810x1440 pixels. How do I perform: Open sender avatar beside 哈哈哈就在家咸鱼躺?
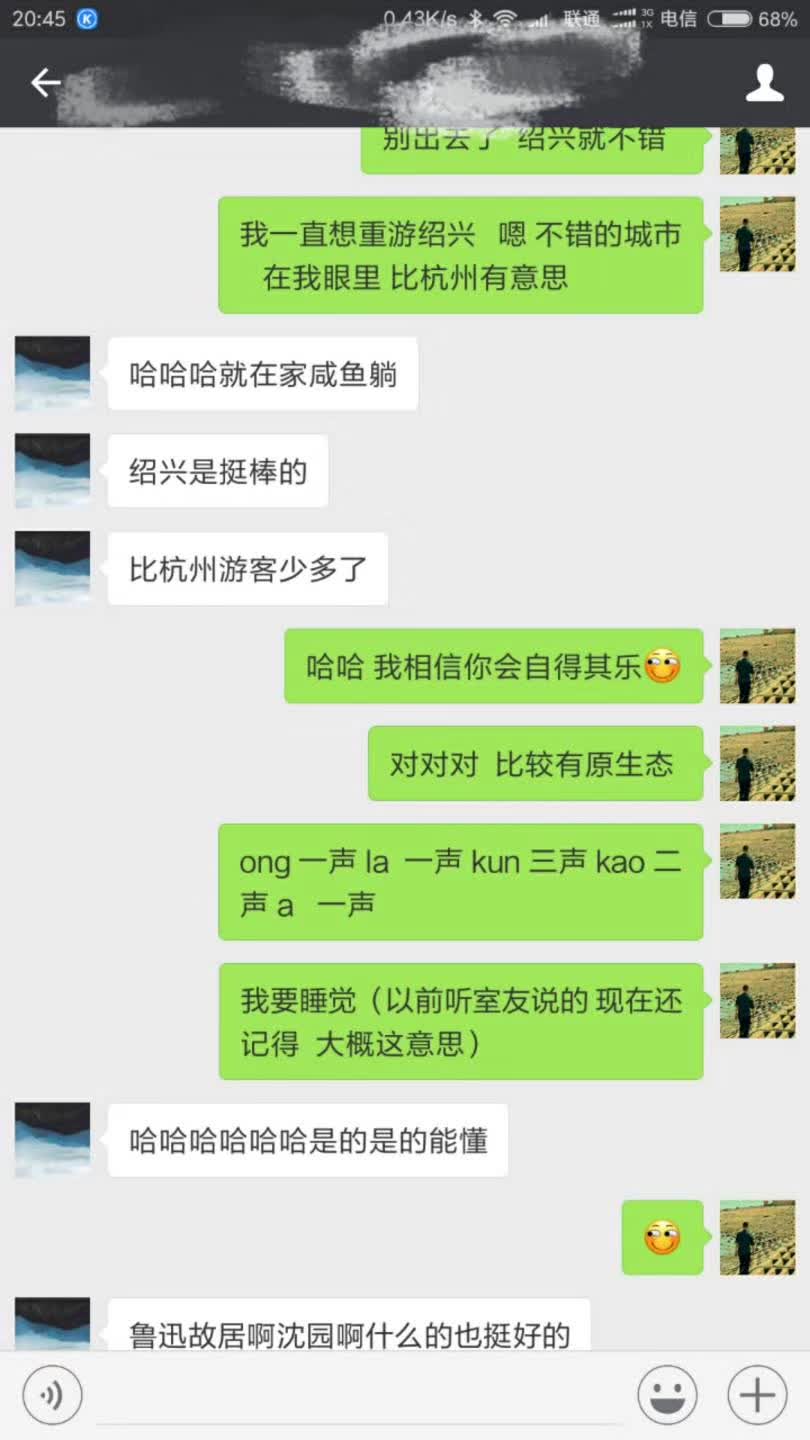pos(53,373)
